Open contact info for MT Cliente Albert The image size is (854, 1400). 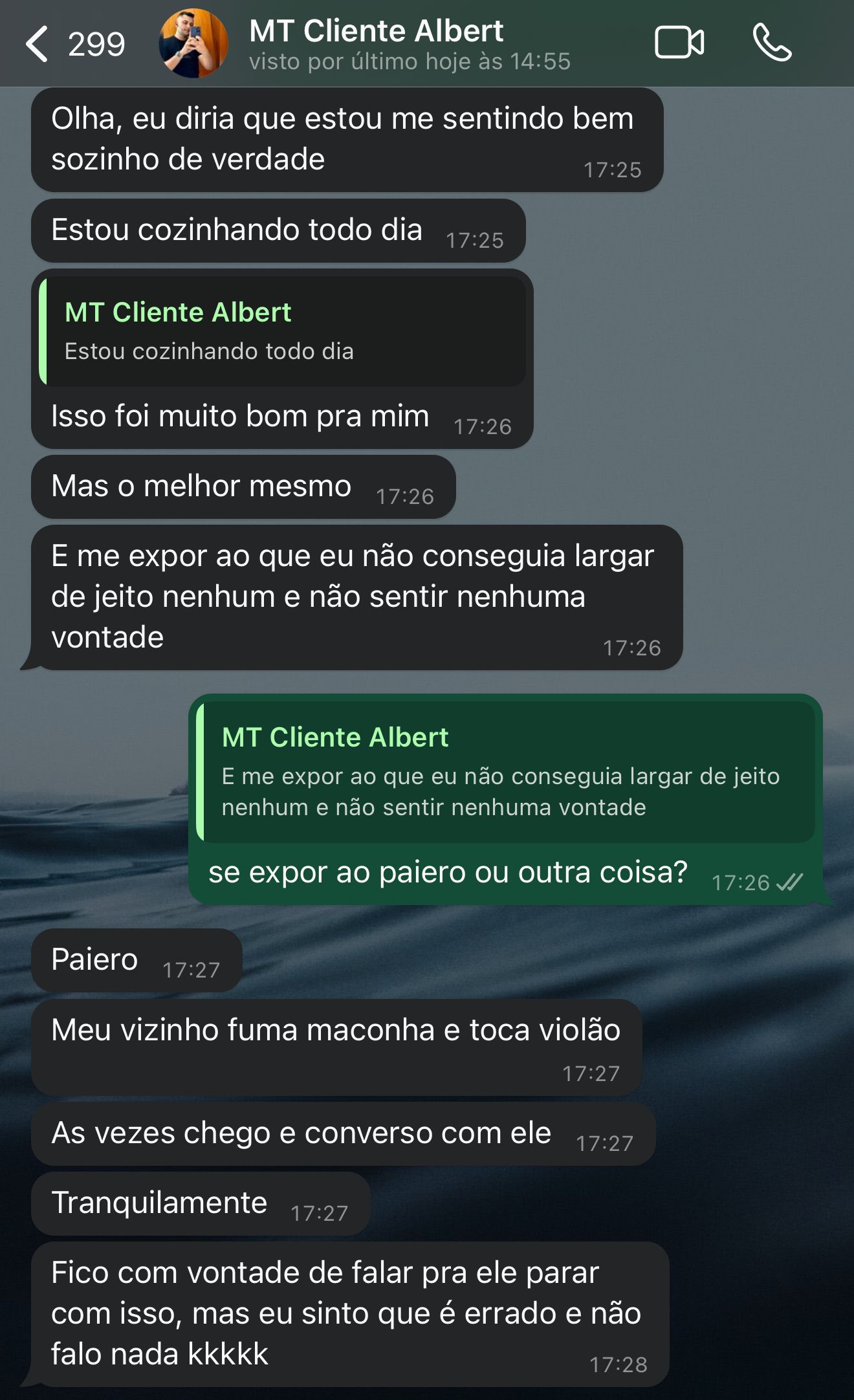point(410,44)
